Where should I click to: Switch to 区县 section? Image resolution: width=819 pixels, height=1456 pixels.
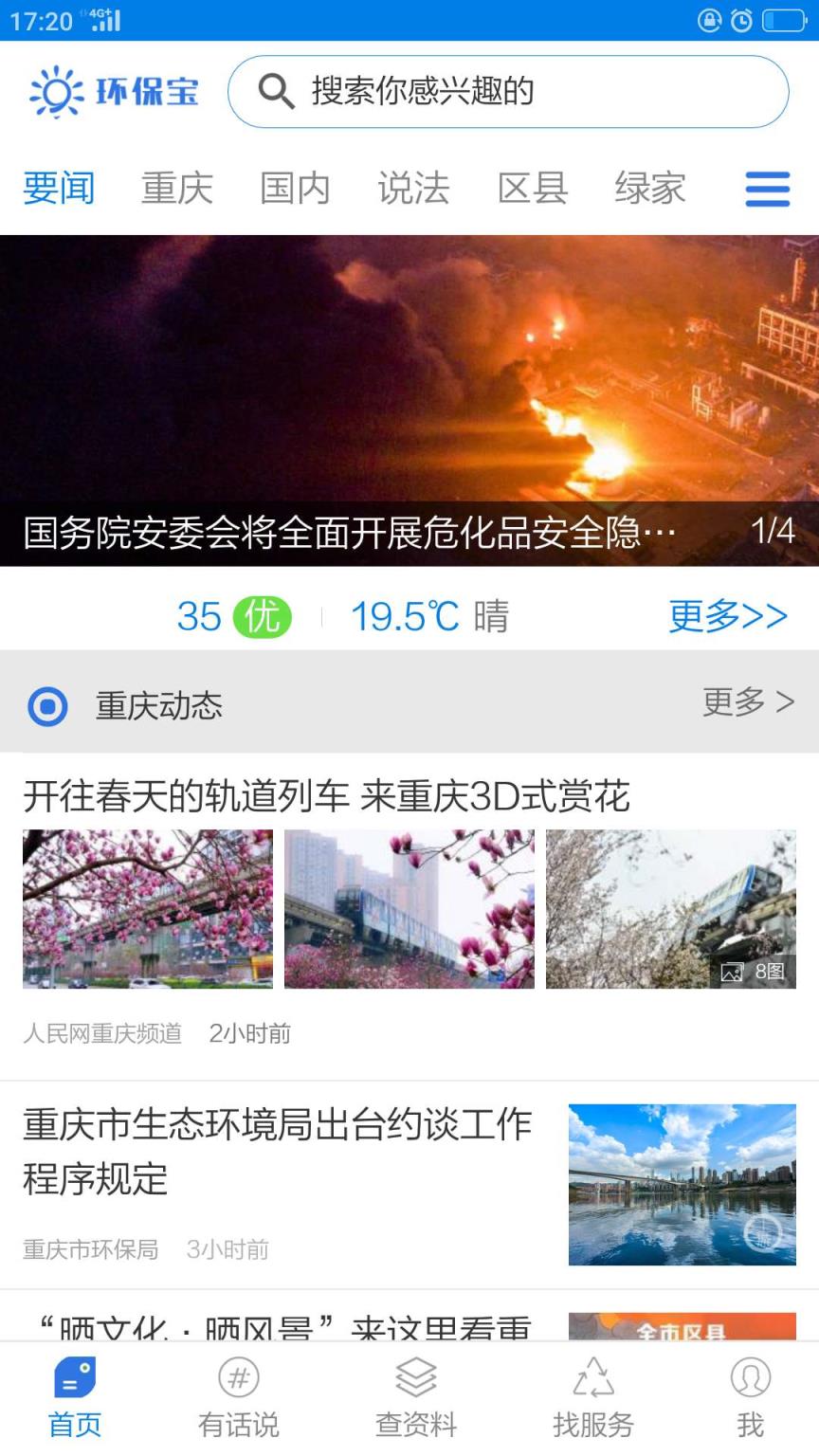click(533, 188)
